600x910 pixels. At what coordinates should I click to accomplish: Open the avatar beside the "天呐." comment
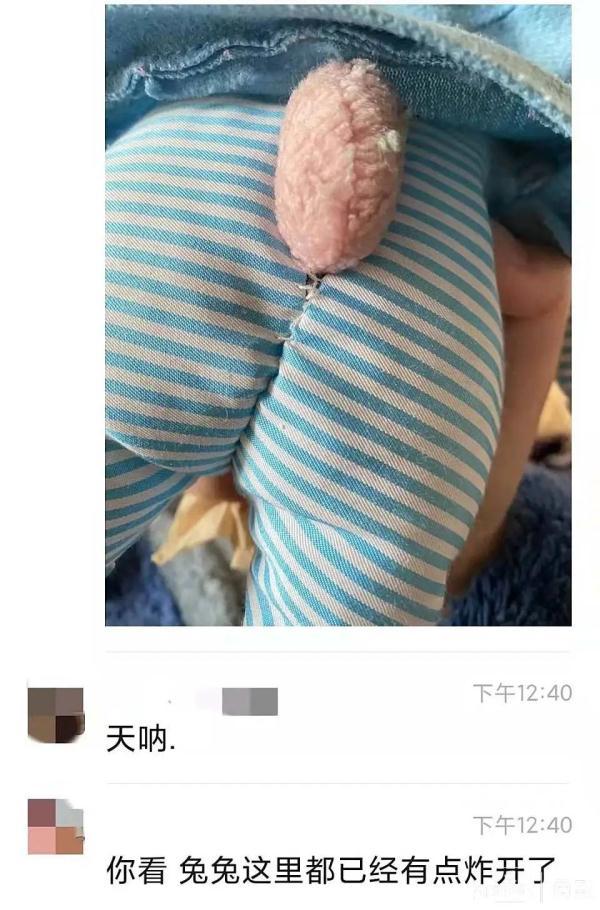pos(56,714)
